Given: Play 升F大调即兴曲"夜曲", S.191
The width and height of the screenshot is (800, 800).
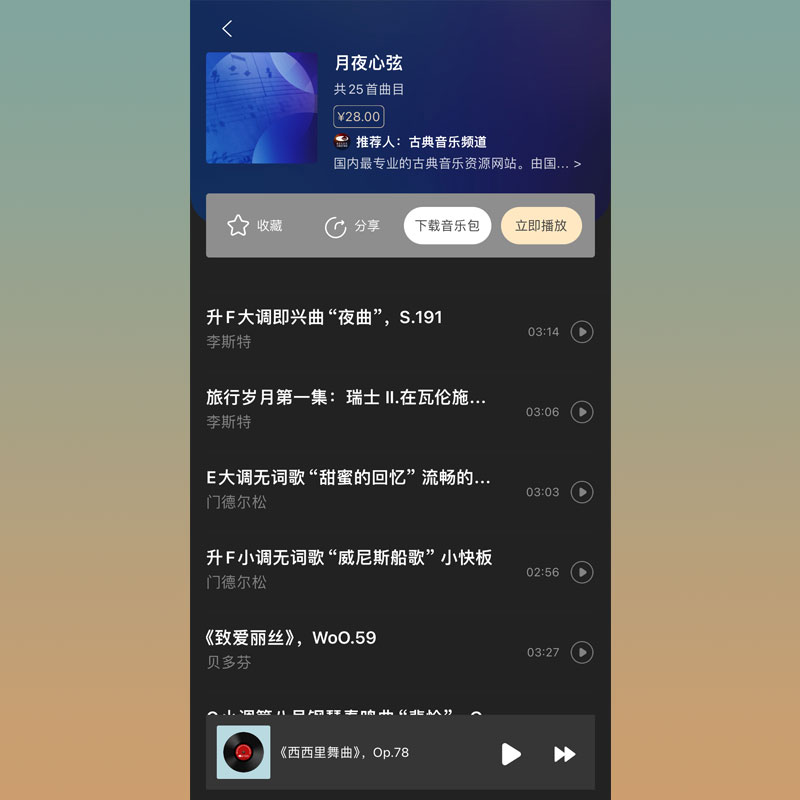Looking at the screenshot, I should [x=582, y=332].
